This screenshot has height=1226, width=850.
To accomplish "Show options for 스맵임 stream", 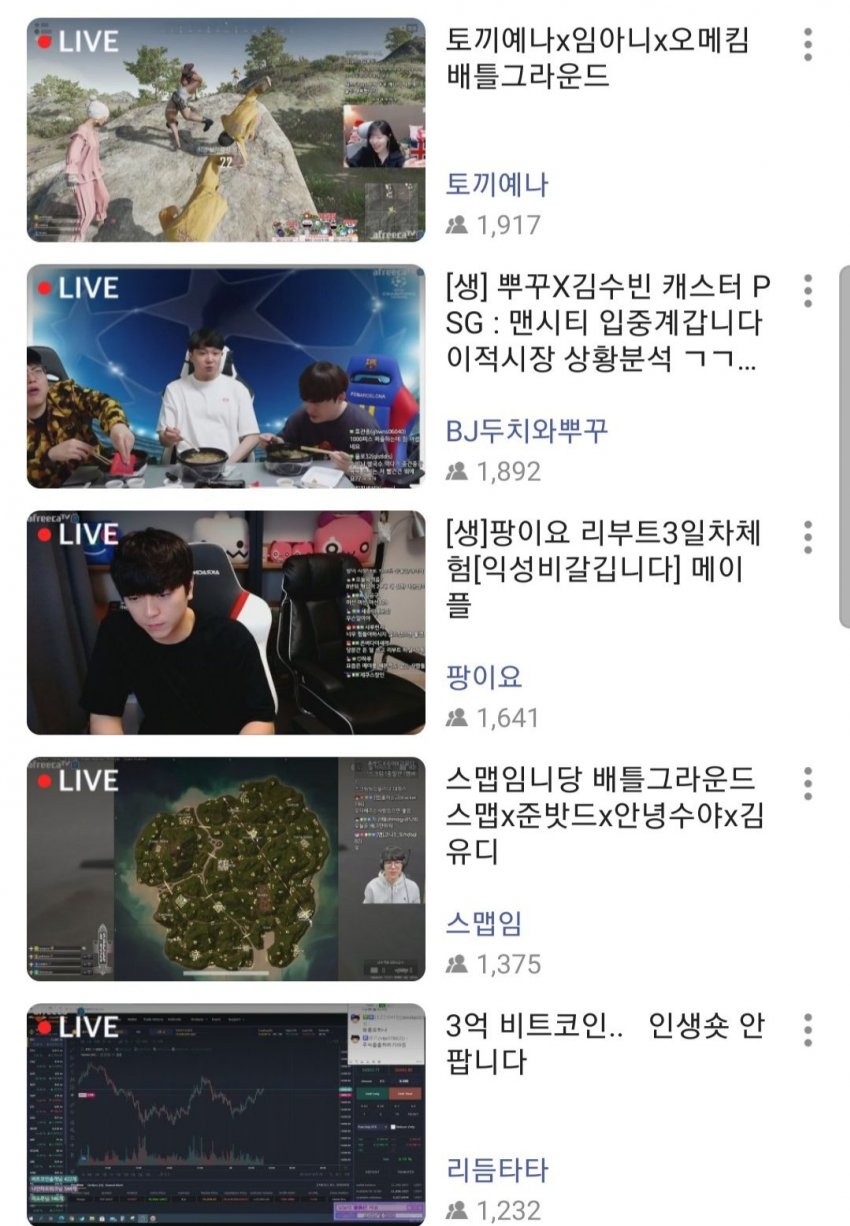I will click(x=808, y=783).
